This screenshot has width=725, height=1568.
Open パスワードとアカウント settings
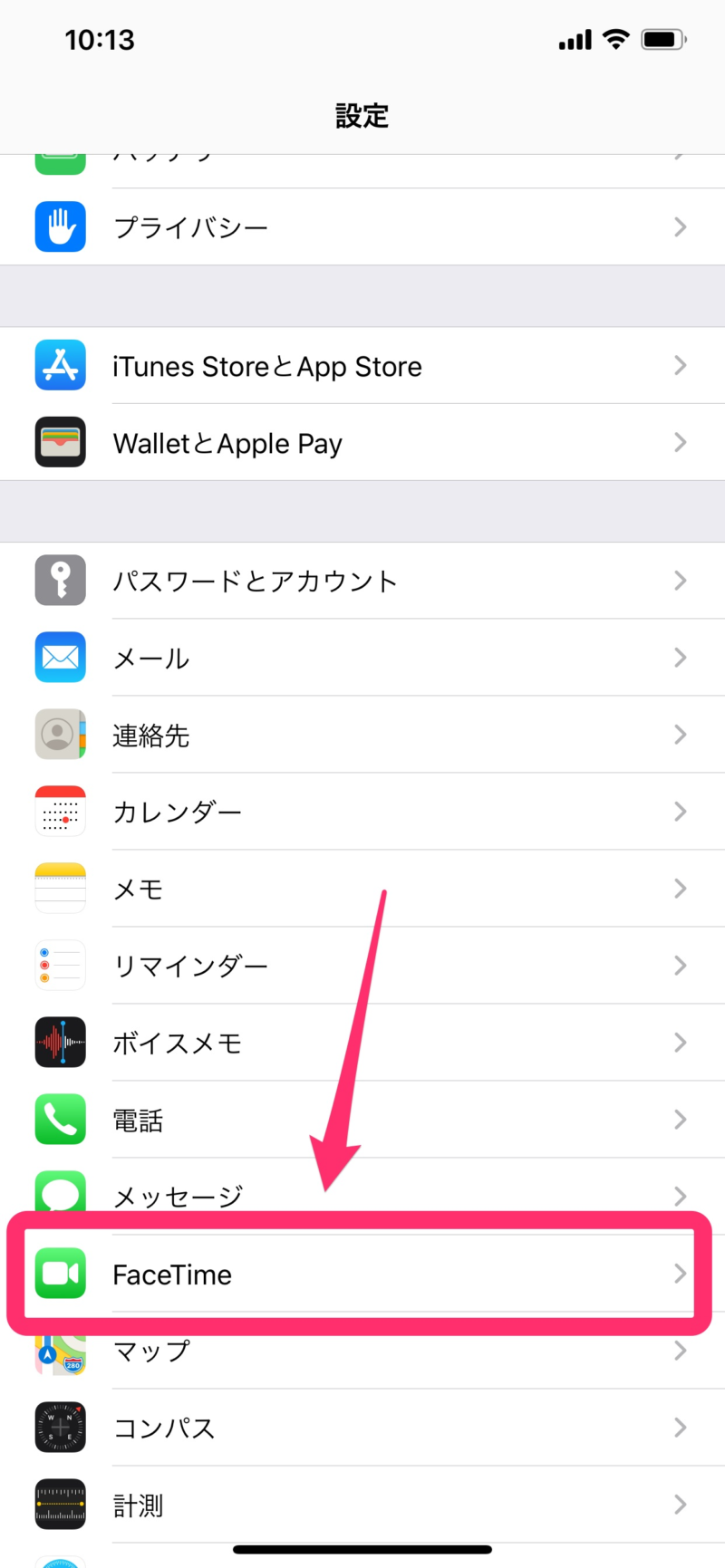[362, 581]
